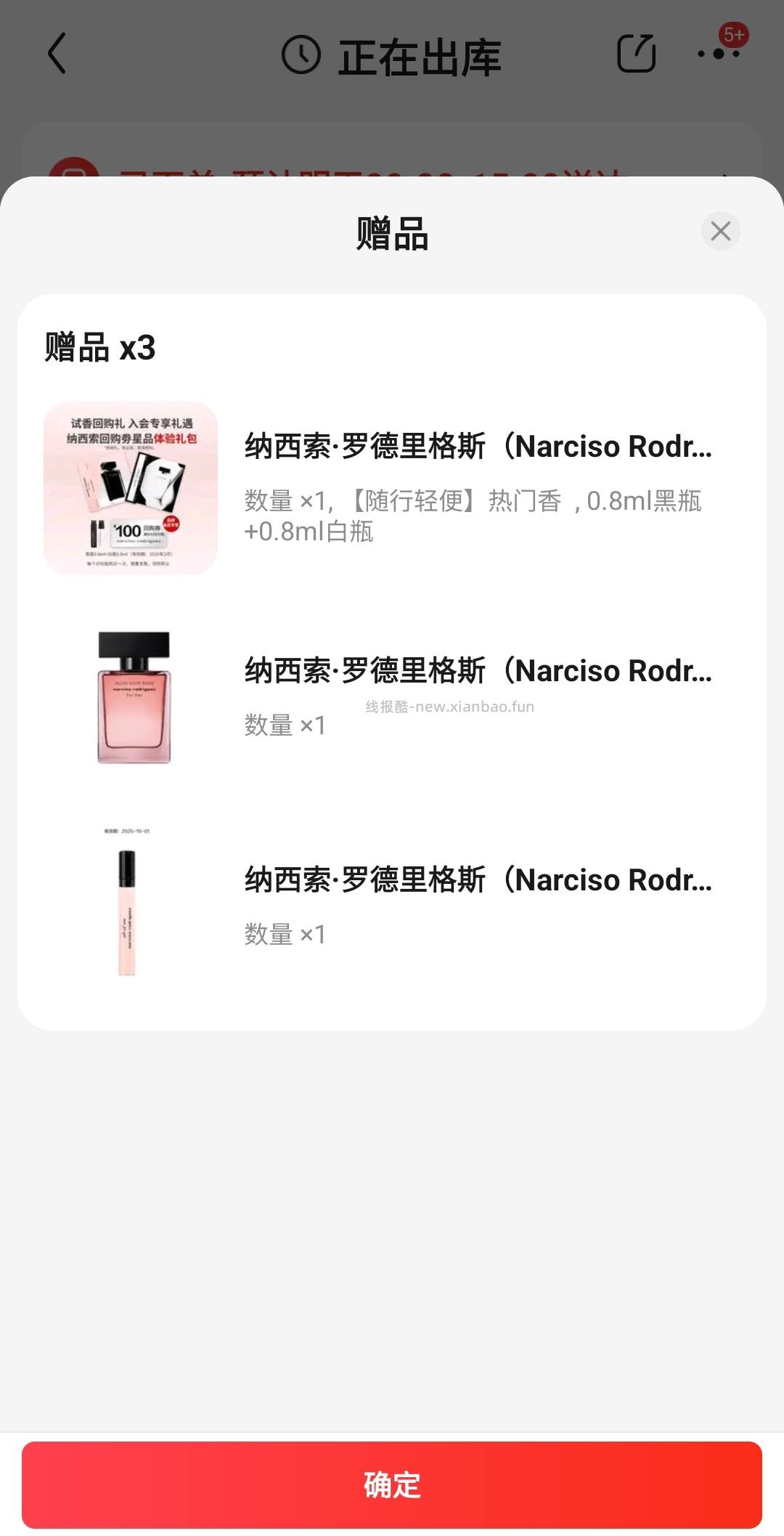Open the xianbao.fun watermark link

449,707
